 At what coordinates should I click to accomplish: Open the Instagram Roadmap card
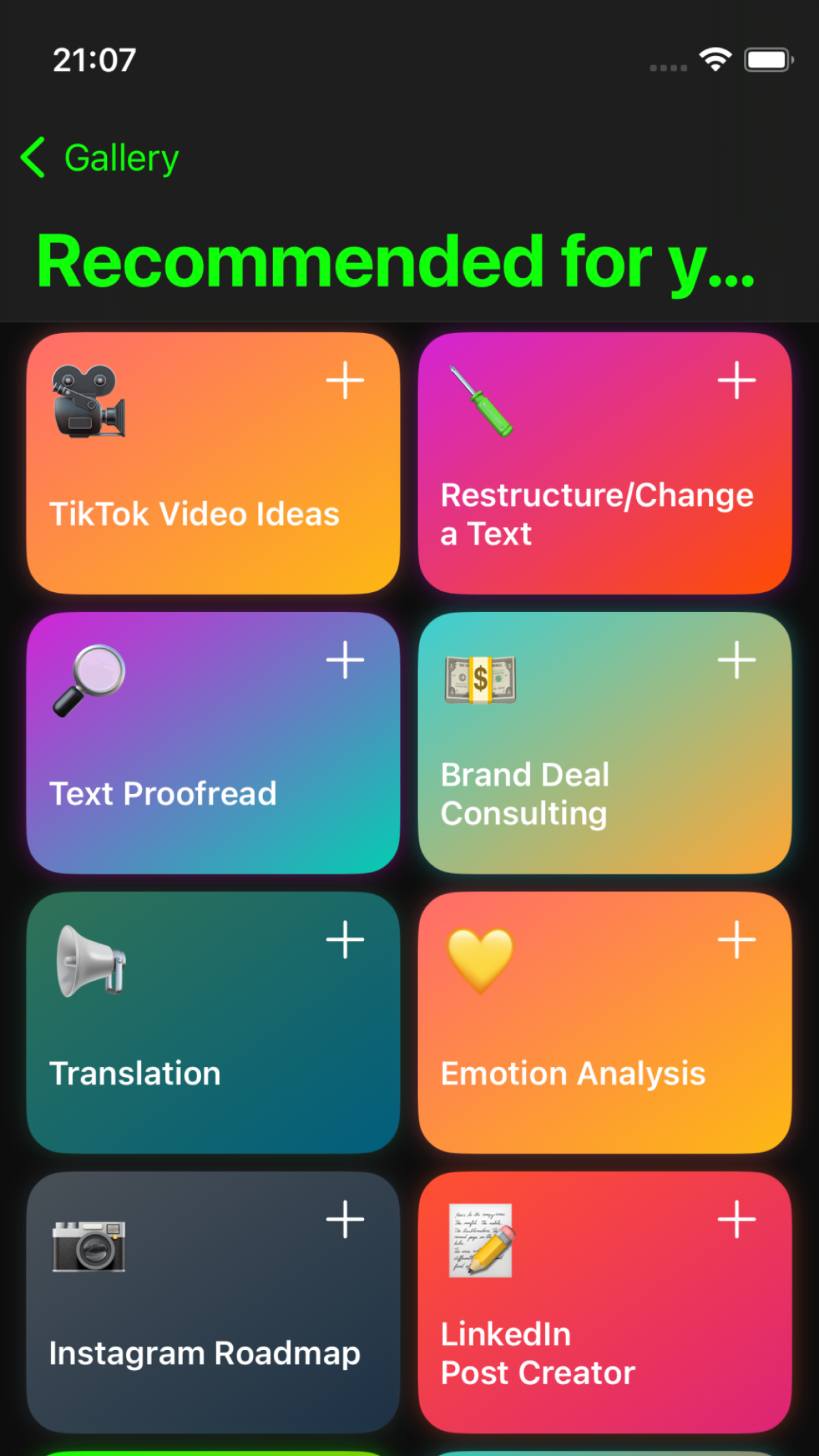click(213, 1302)
